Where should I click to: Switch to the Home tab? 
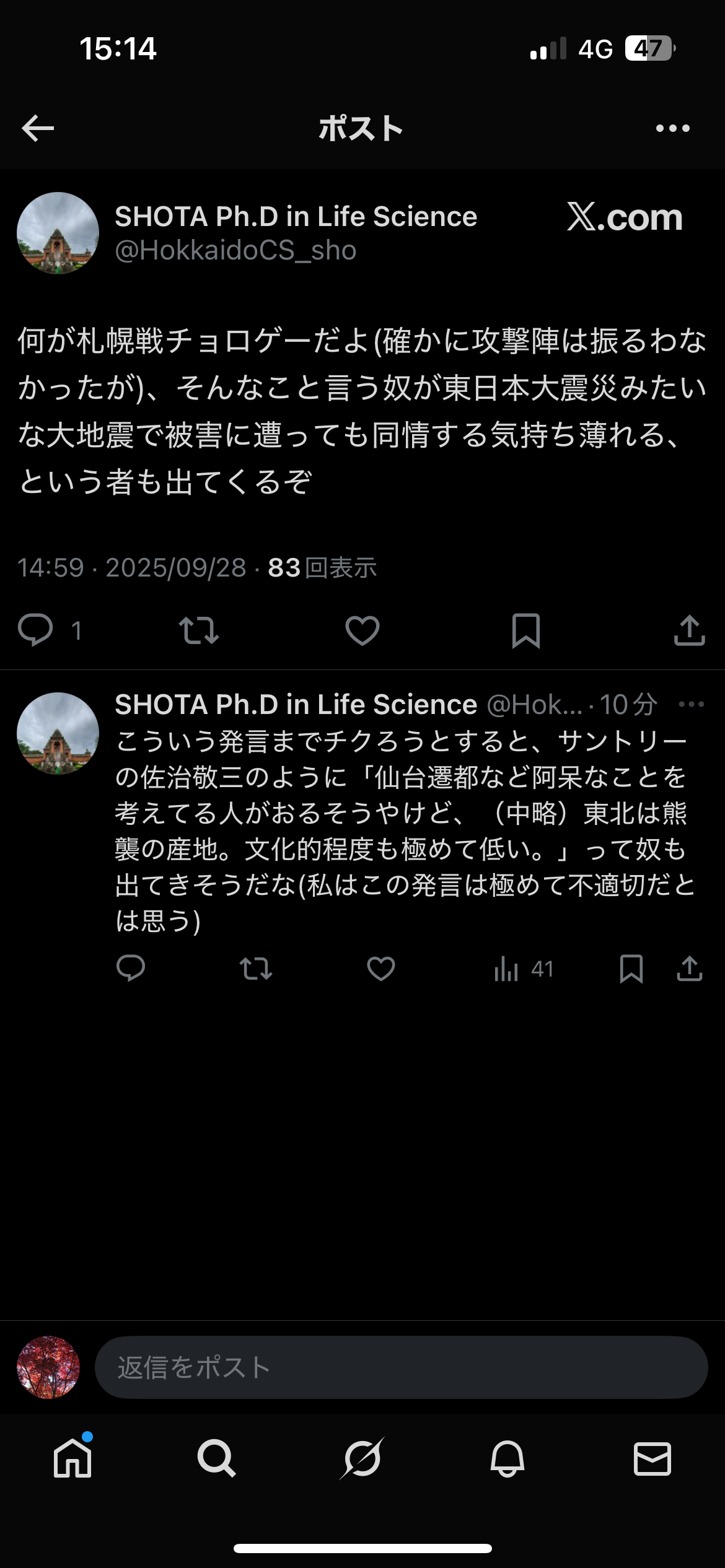72,1459
